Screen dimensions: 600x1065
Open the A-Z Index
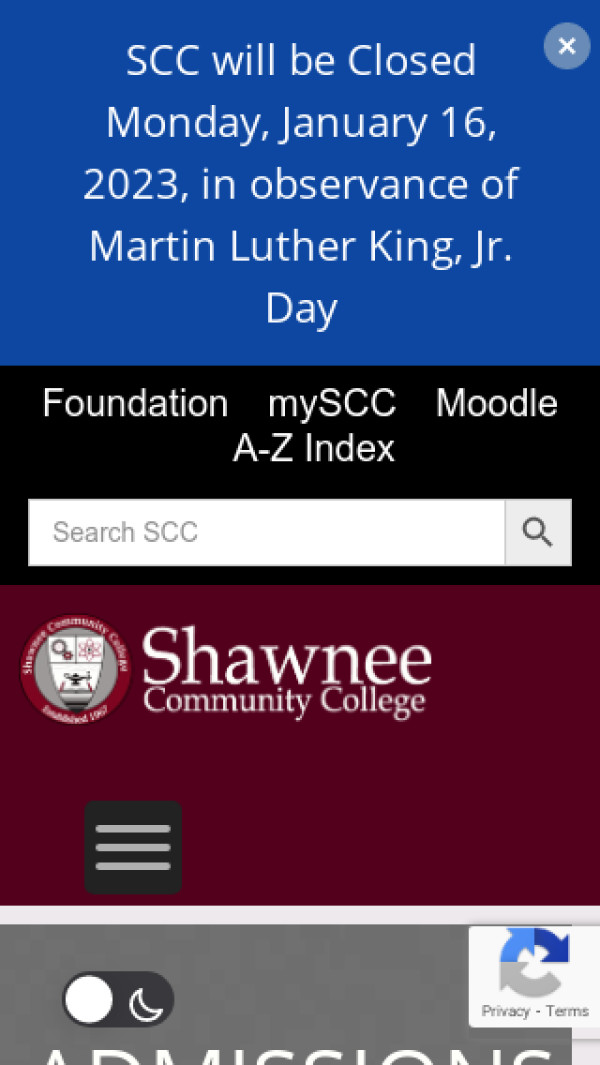coord(314,449)
